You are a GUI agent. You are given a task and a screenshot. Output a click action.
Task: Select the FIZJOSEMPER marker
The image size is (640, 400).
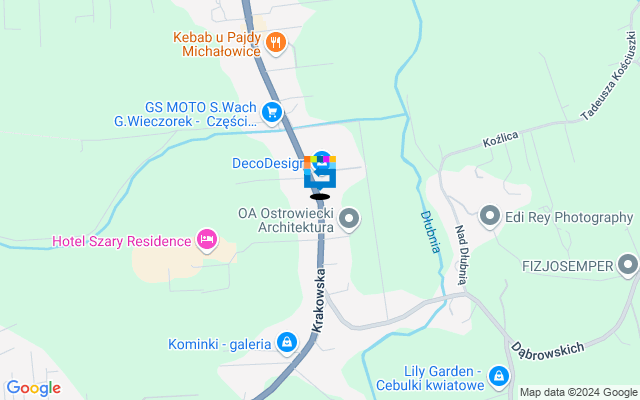627,266
